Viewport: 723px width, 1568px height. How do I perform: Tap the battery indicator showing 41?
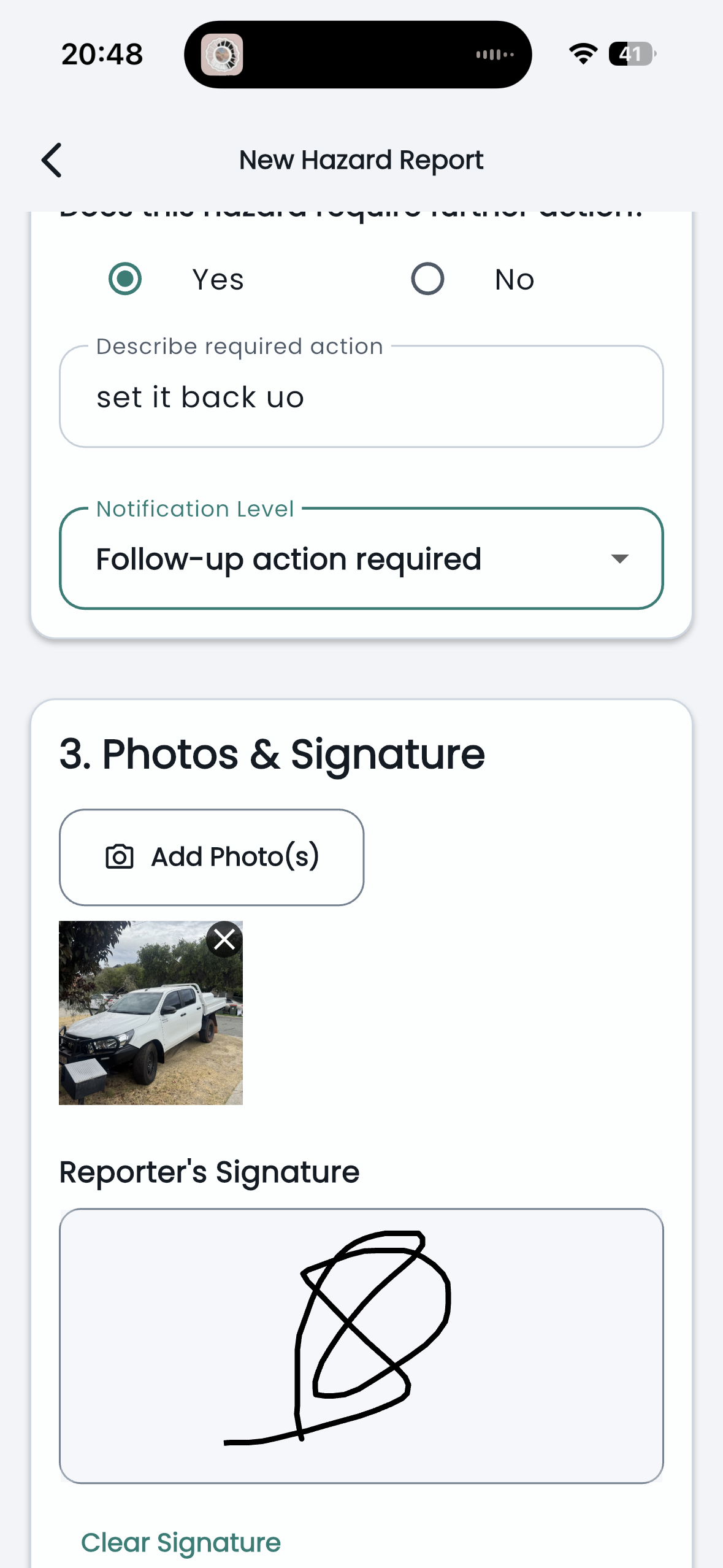(x=630, y=54)
